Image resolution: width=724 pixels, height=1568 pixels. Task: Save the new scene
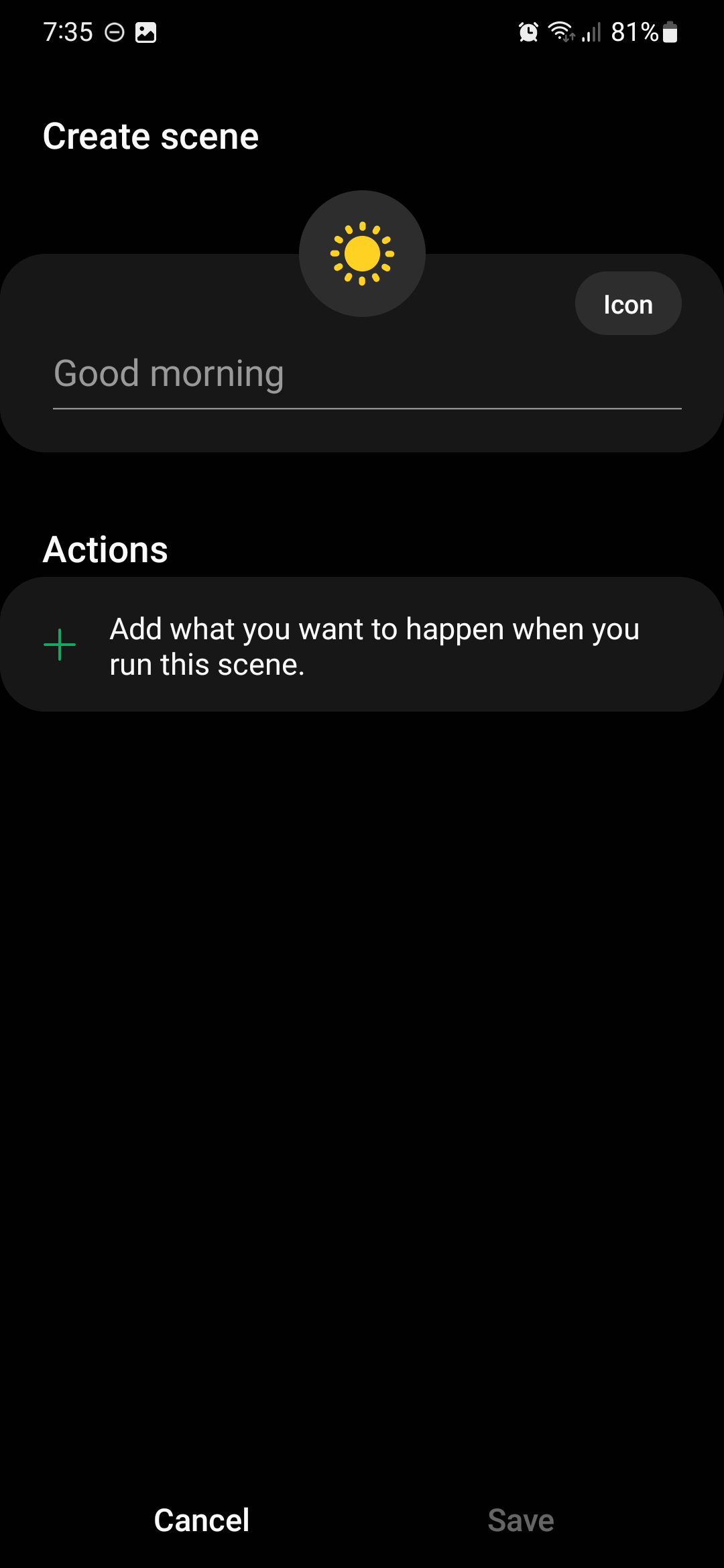521,1520
